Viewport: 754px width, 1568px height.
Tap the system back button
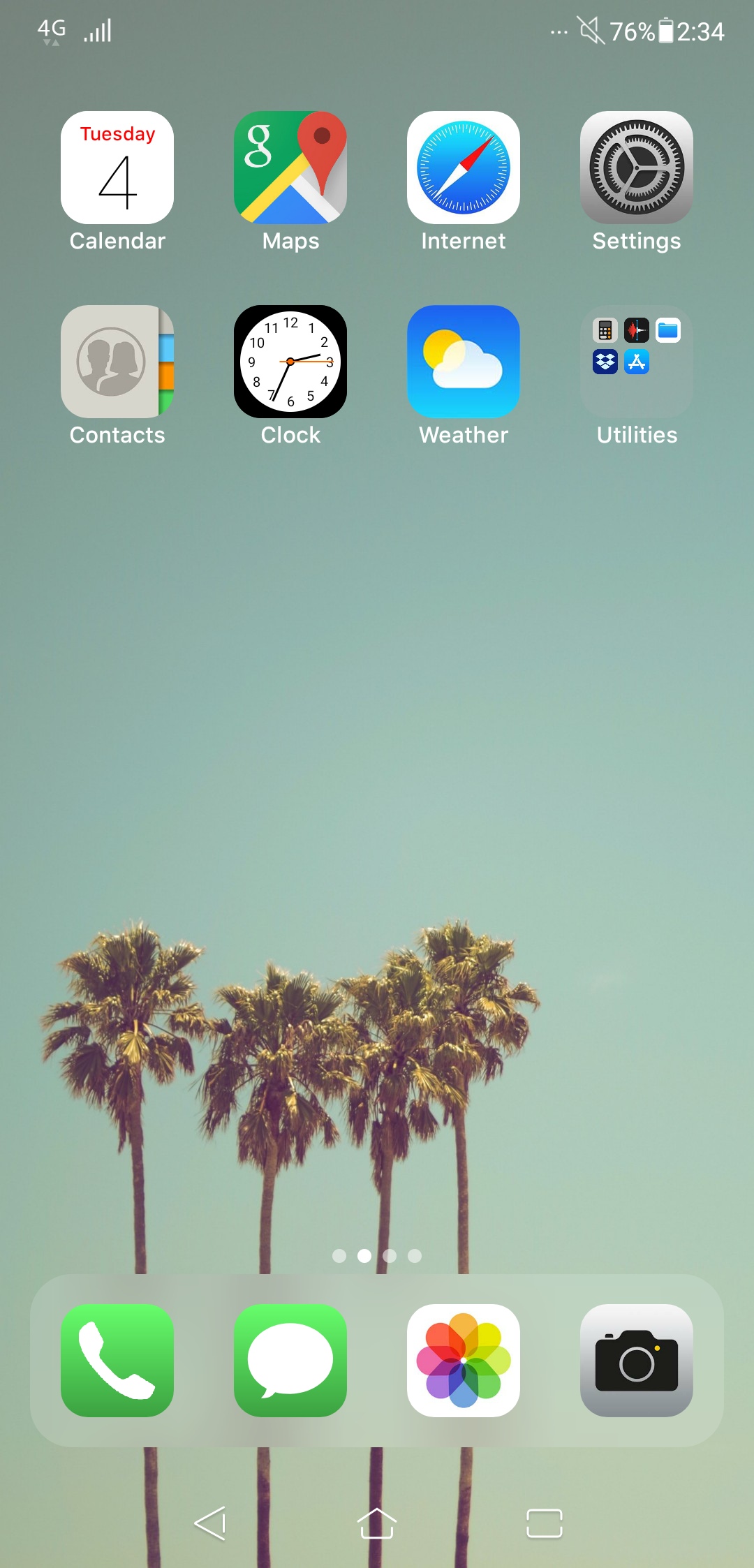click(210, 1523)
